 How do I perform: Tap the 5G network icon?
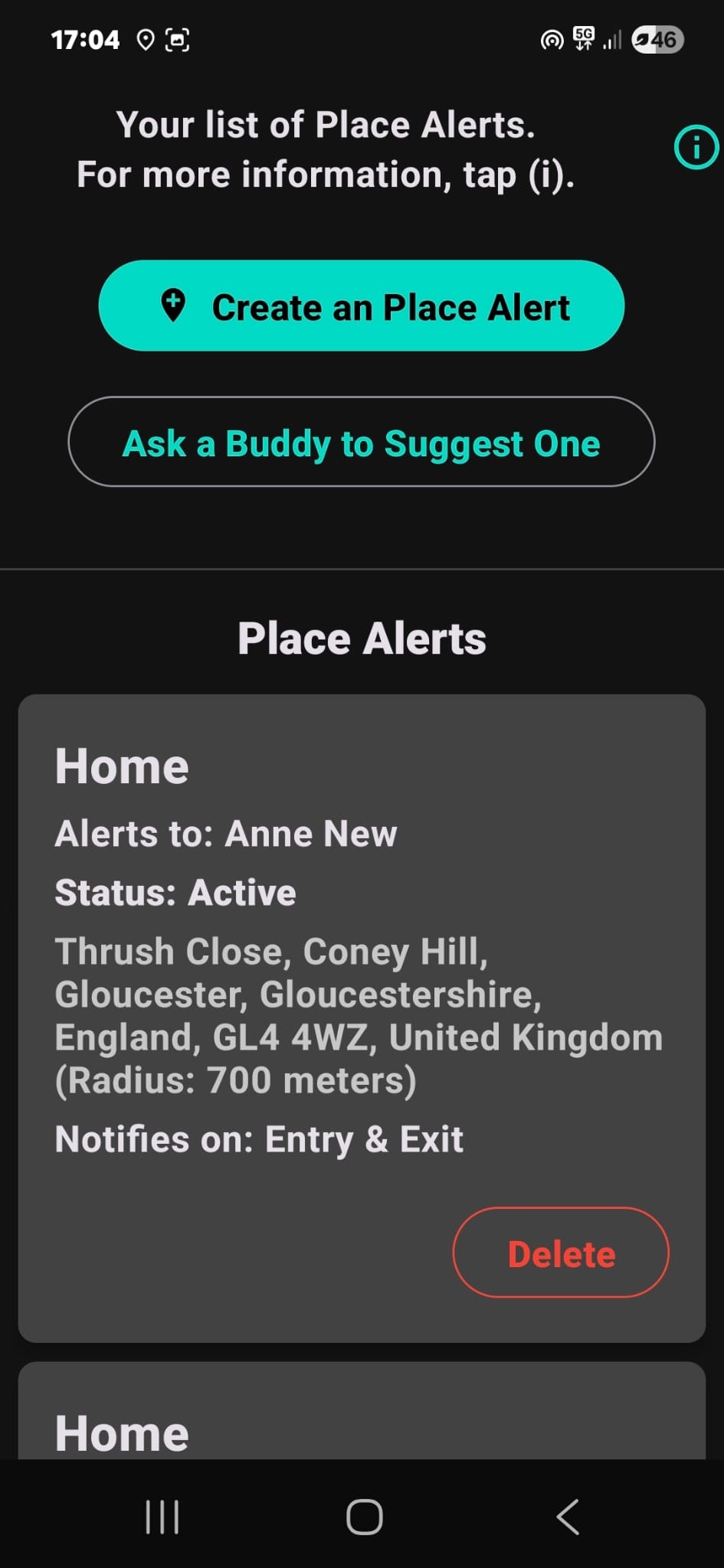[x=581, y=39]
